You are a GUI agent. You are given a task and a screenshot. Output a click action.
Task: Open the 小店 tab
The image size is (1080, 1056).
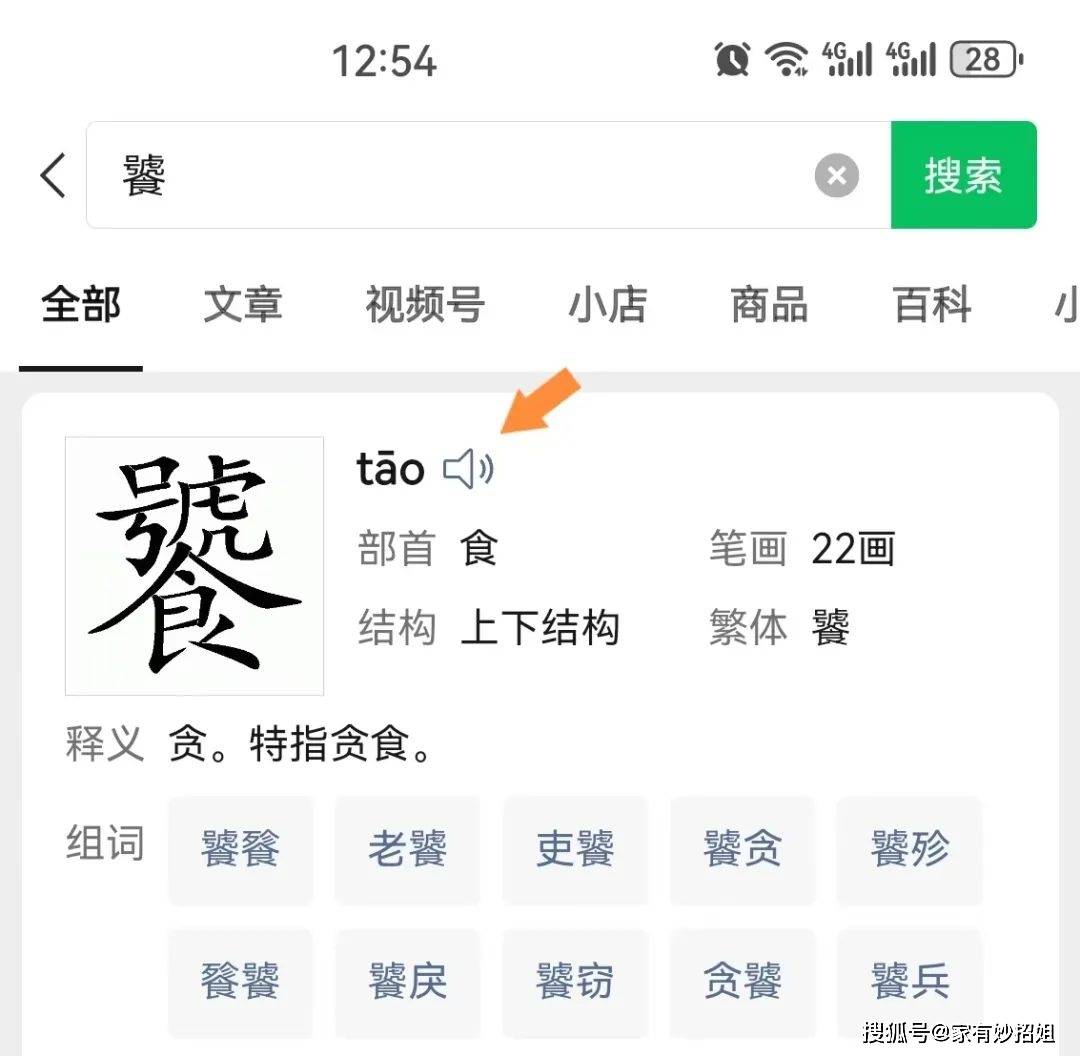607,305
